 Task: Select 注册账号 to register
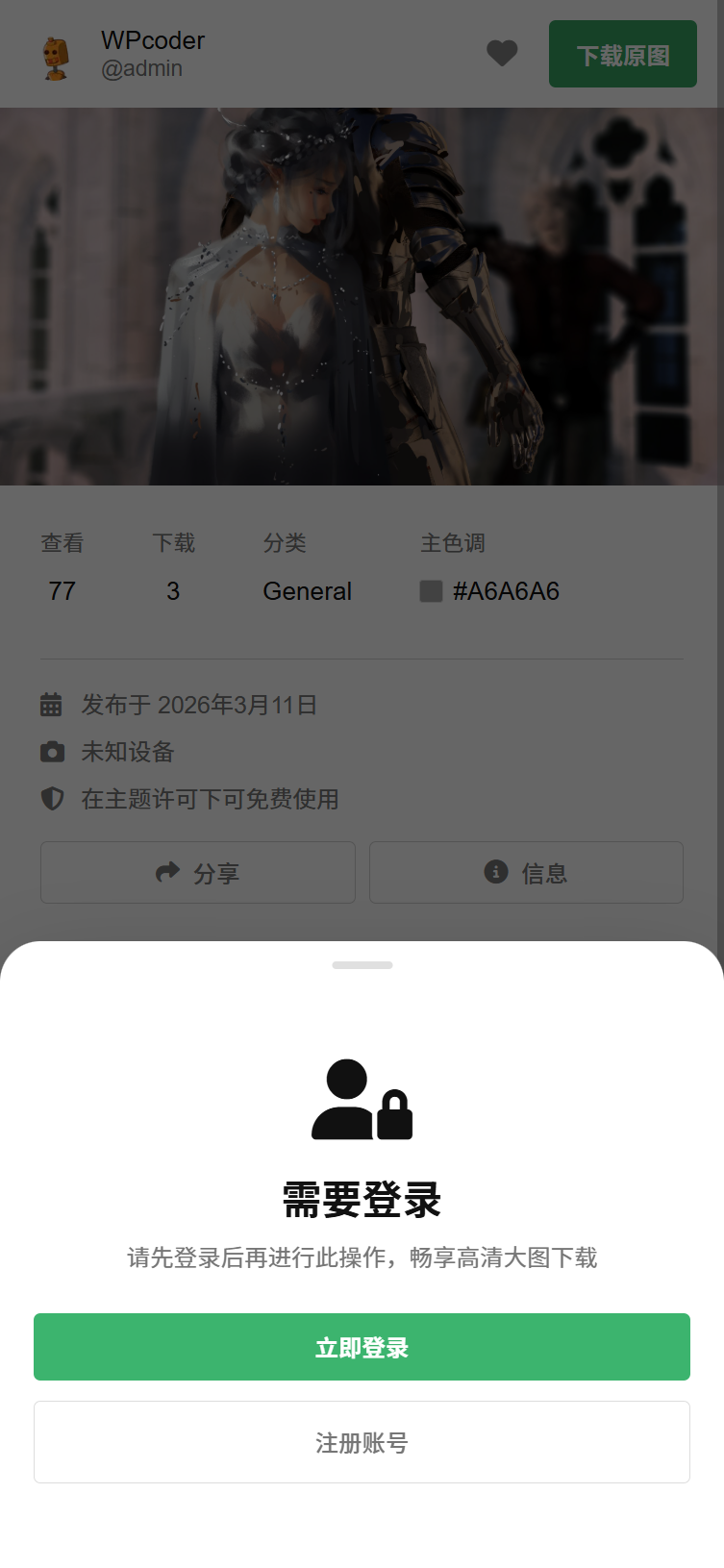tap(362, 1442)
